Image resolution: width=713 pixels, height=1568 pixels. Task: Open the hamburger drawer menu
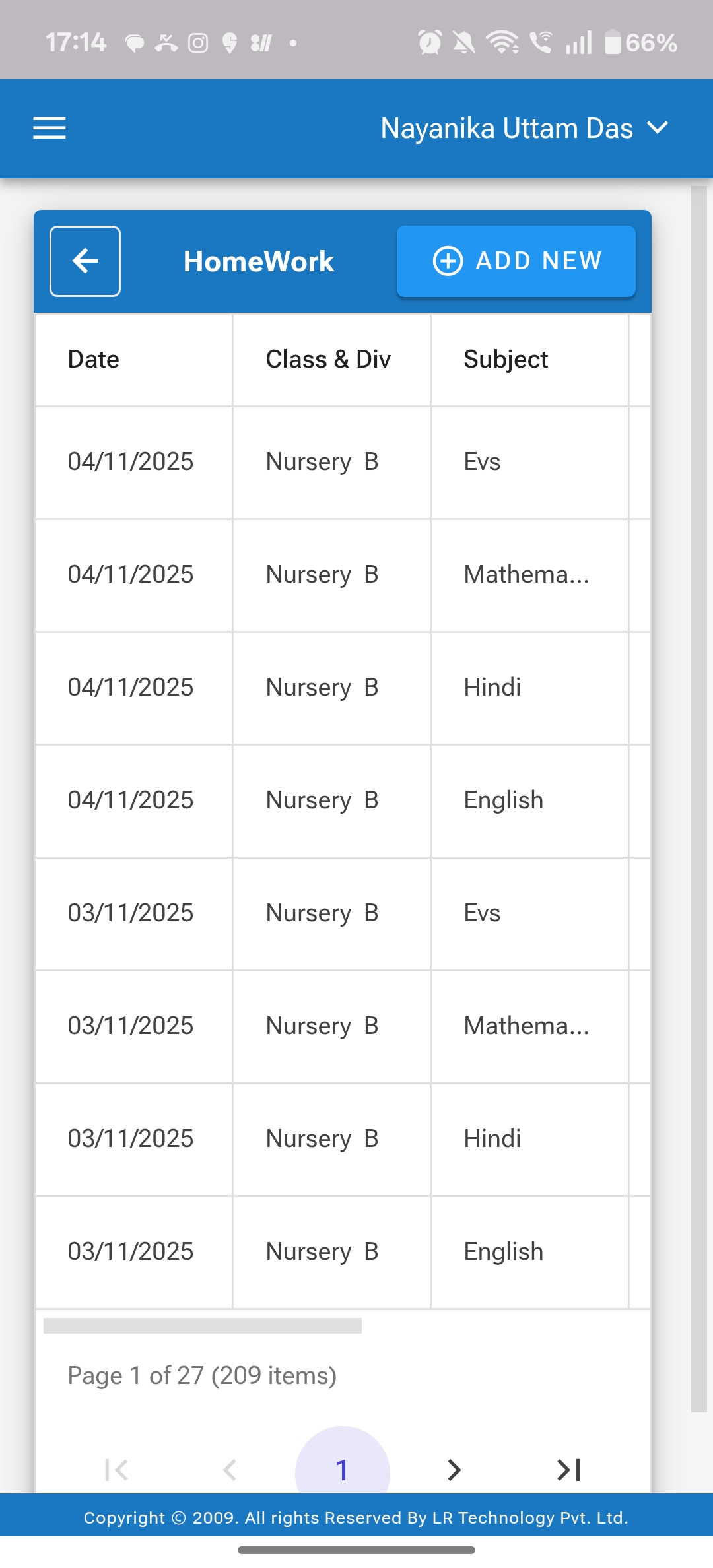(x=50, y=128)
